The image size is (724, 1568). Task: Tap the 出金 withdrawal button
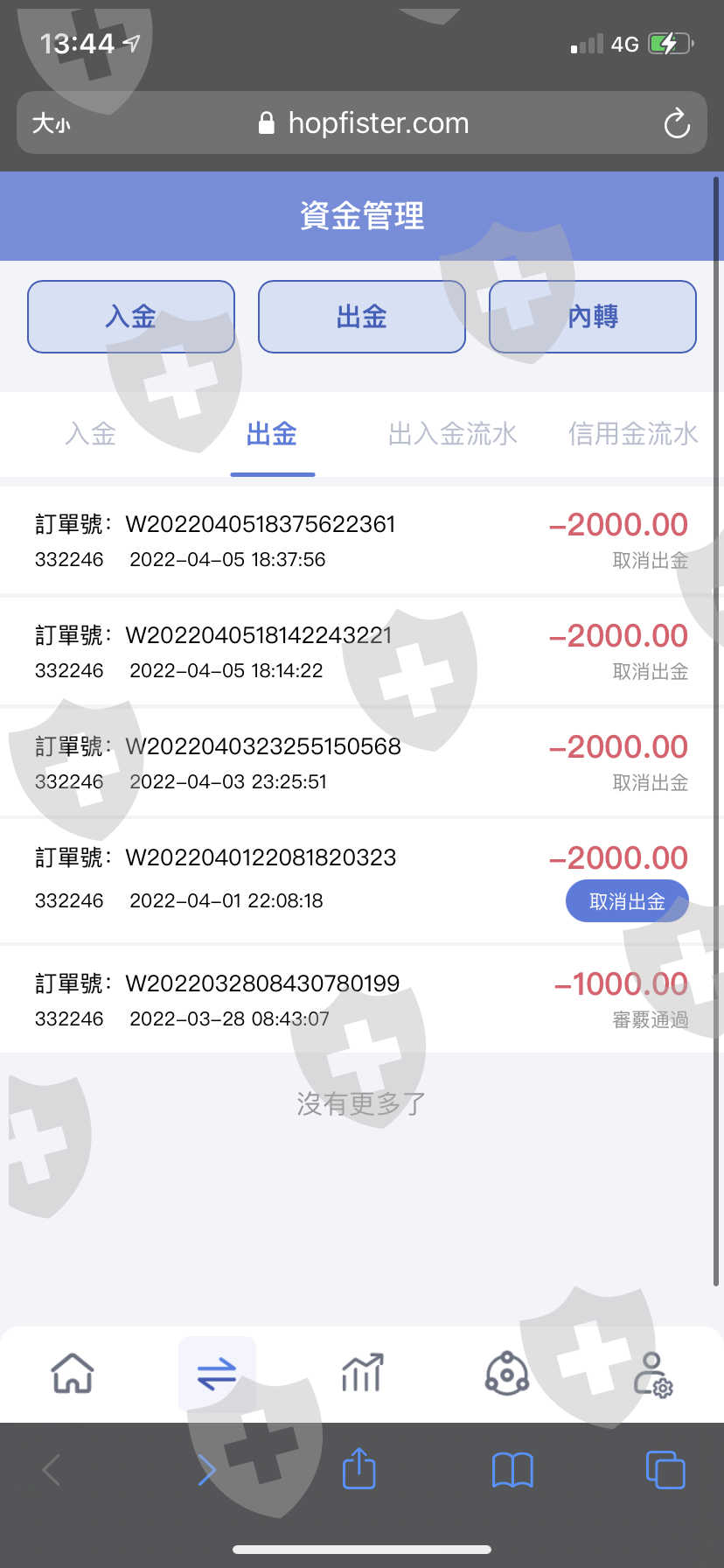(362, 317)
